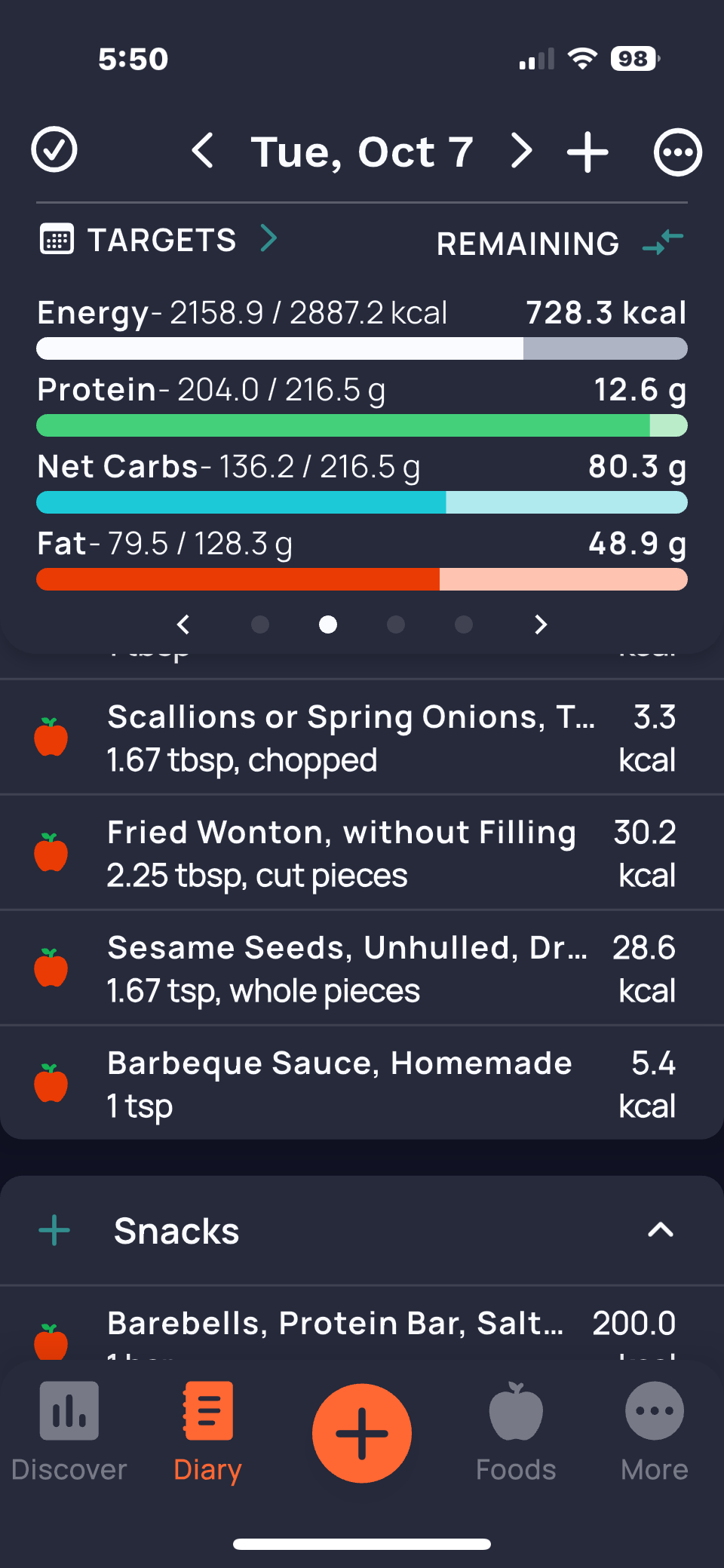This screenshot has width=724, height=1568.
Task: Collapse the Snacks section
Action: tap(660, 1231)
